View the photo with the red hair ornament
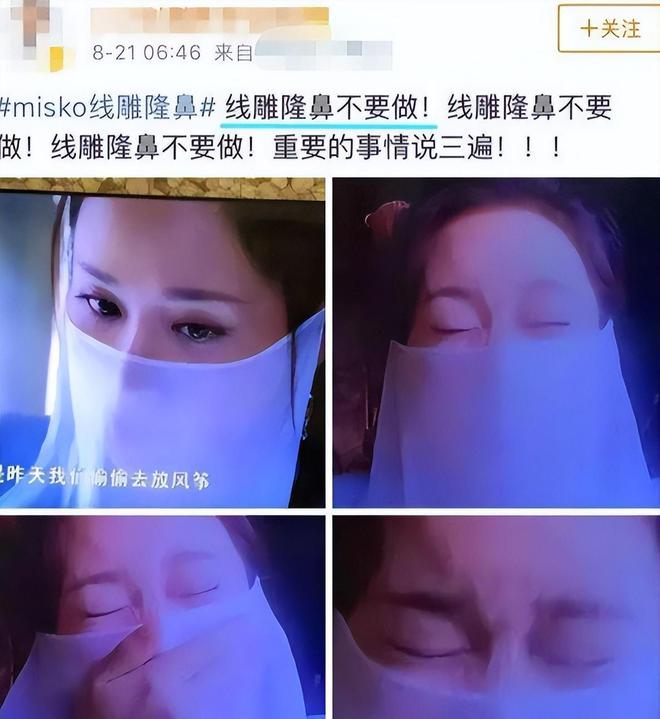This screenshot has height=719, width=660. (x=496, y=345)
